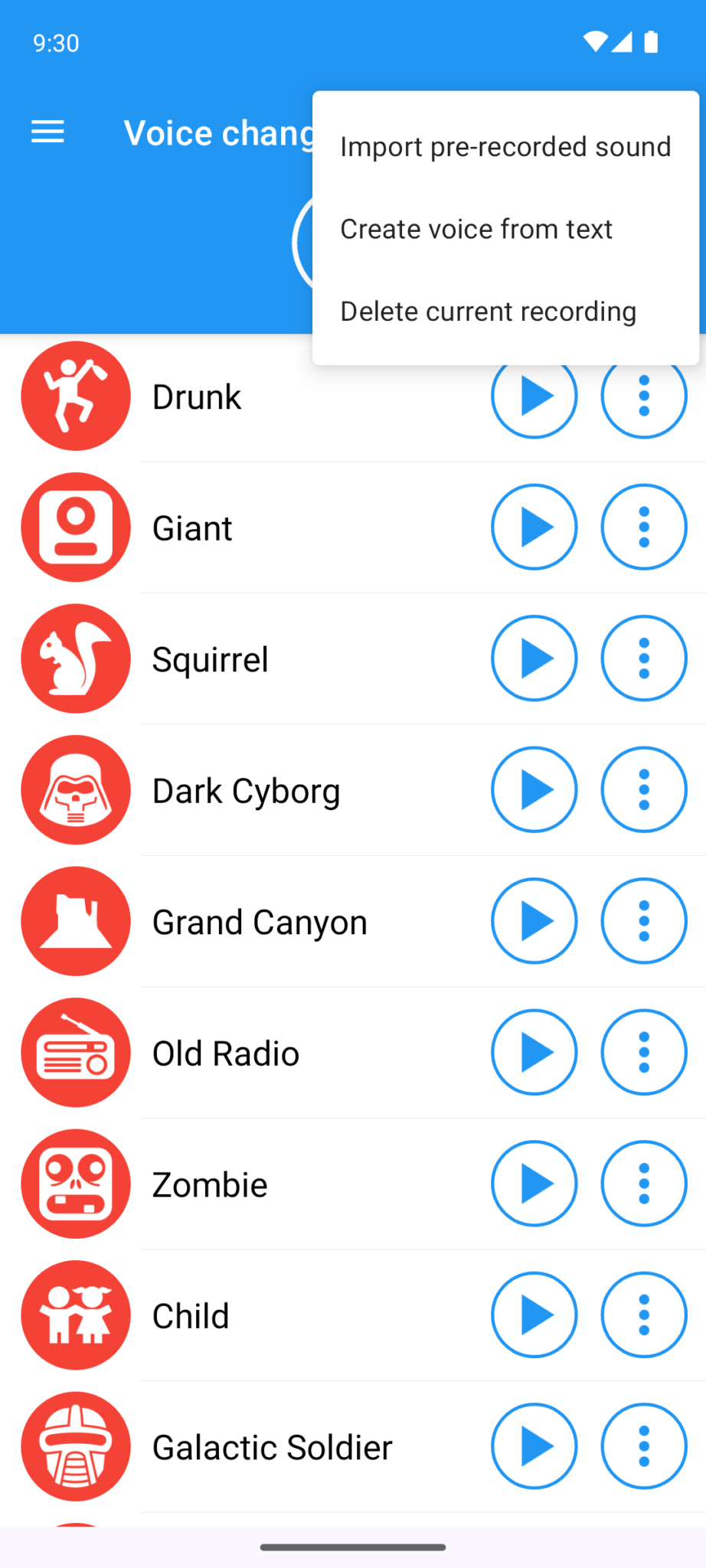Select Delete current recording

click(488, 311)
